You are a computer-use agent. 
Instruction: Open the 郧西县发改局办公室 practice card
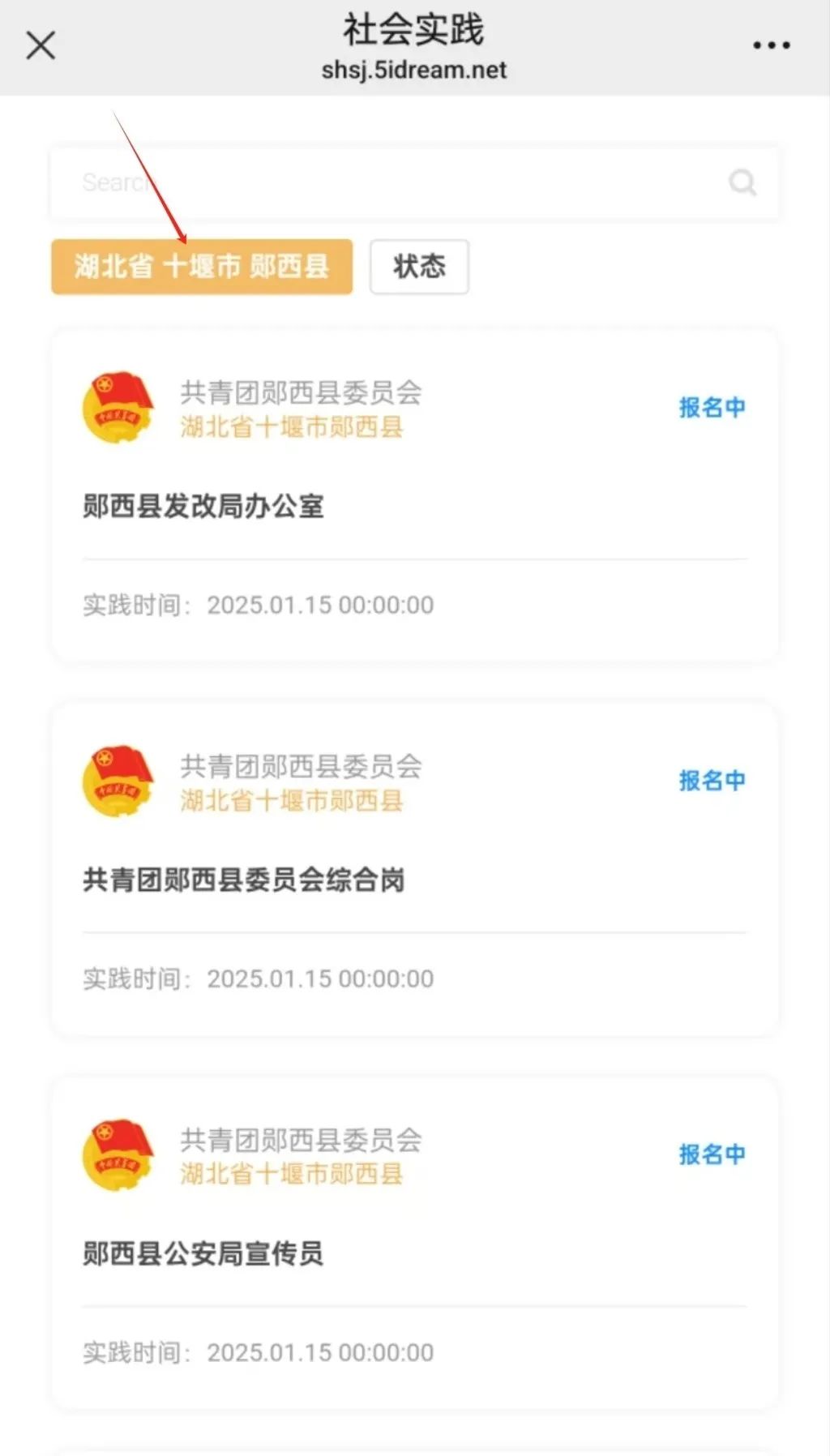[x=414, y=496]
